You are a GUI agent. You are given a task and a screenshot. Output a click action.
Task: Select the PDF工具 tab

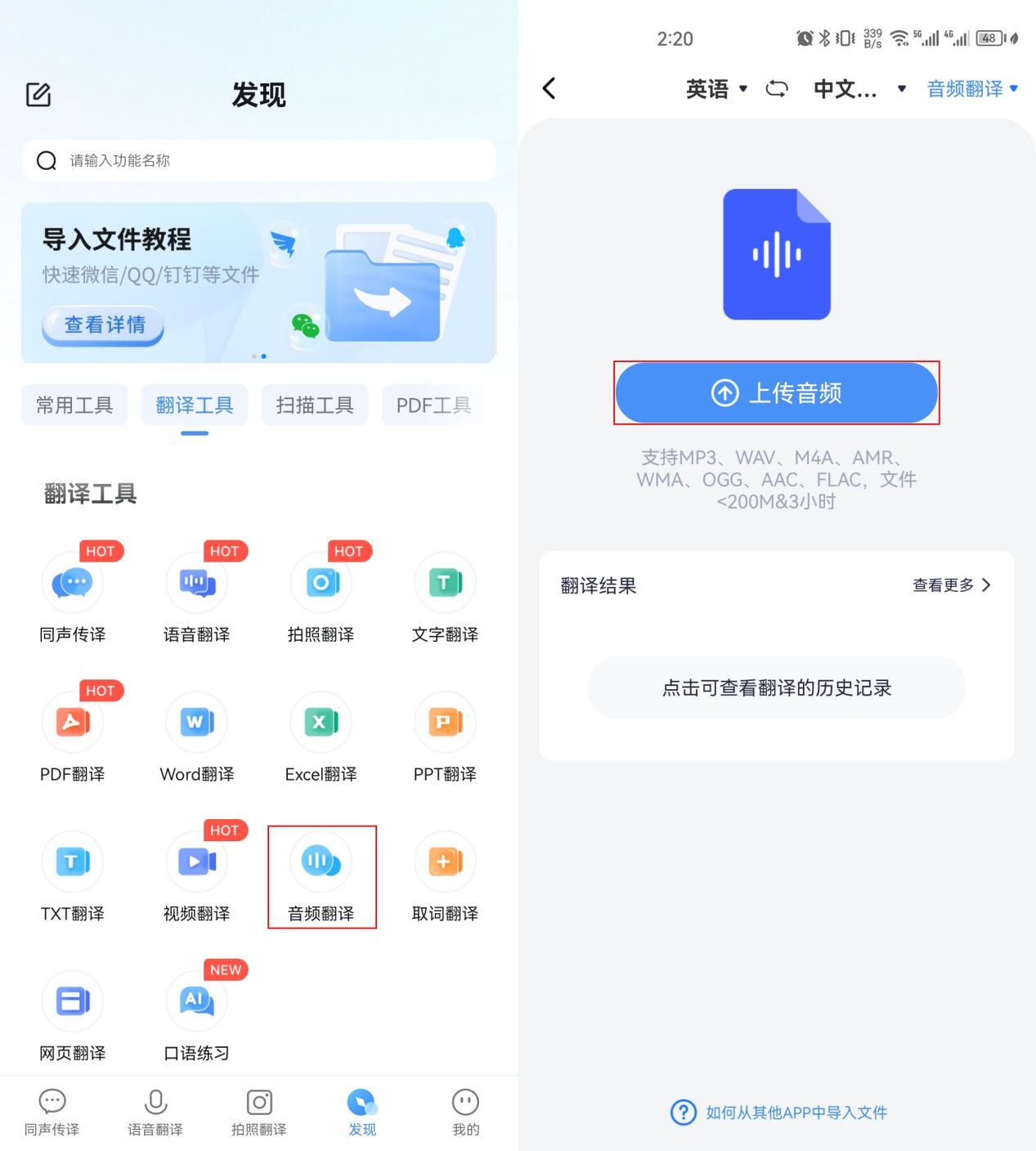tap(433, 405)
